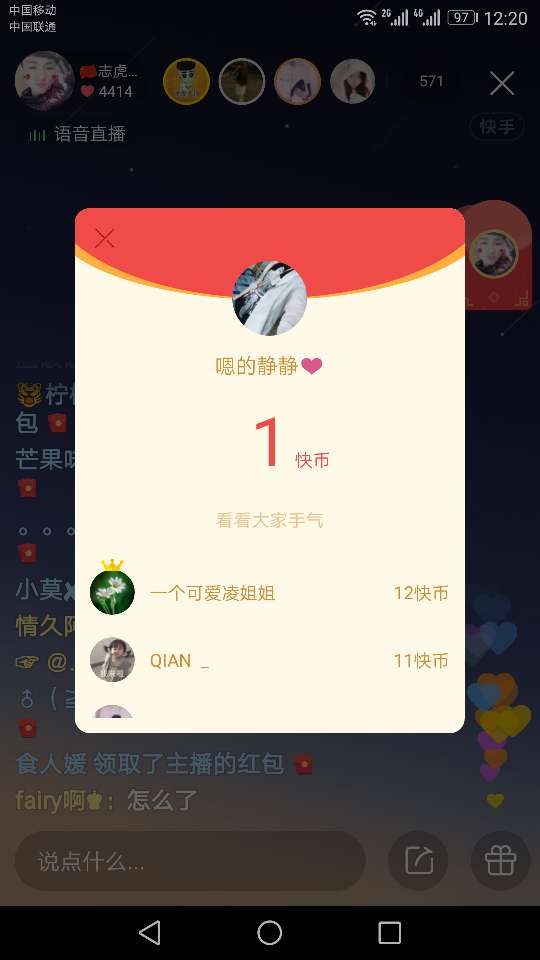Screen dimensions: 540x960
Task: View the 571 audience list
Action: click(432, 81)
